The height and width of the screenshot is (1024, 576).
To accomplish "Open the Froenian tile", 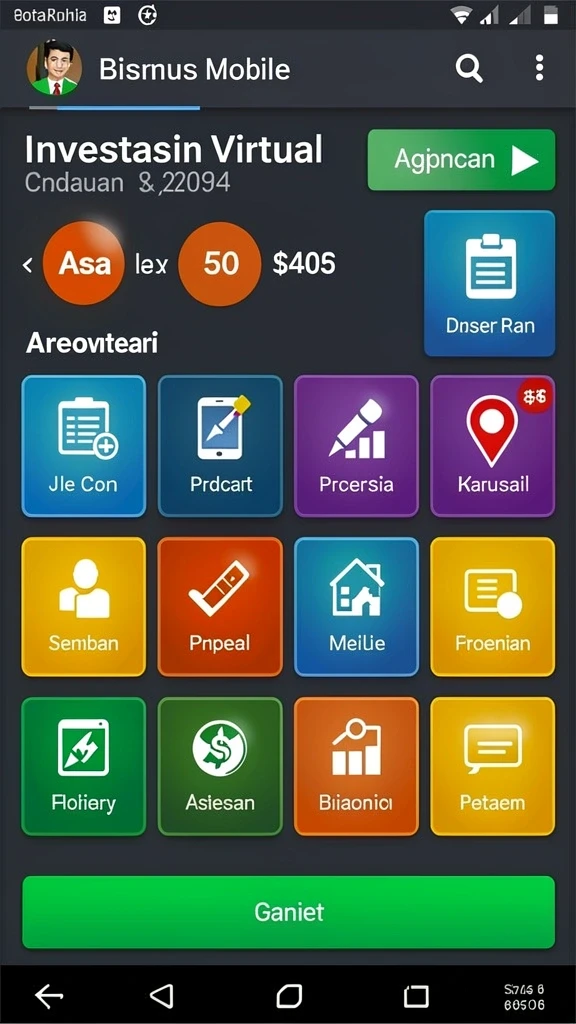I will pos(493,607).
